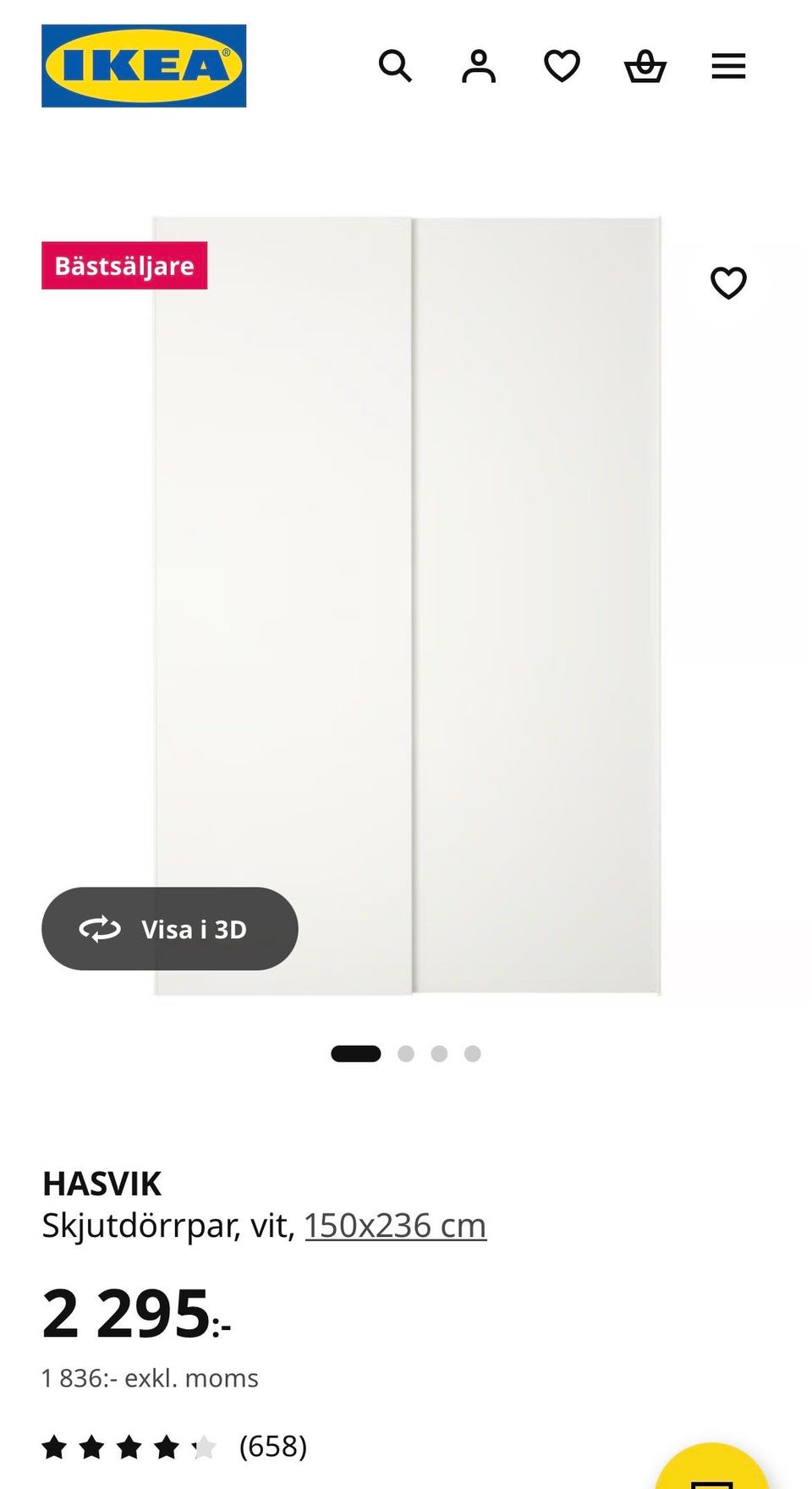The height and width of the screenshot is (1489, 812).
Task: Jump to the fourth carousel dot
Action: [x=472, y=1053]
